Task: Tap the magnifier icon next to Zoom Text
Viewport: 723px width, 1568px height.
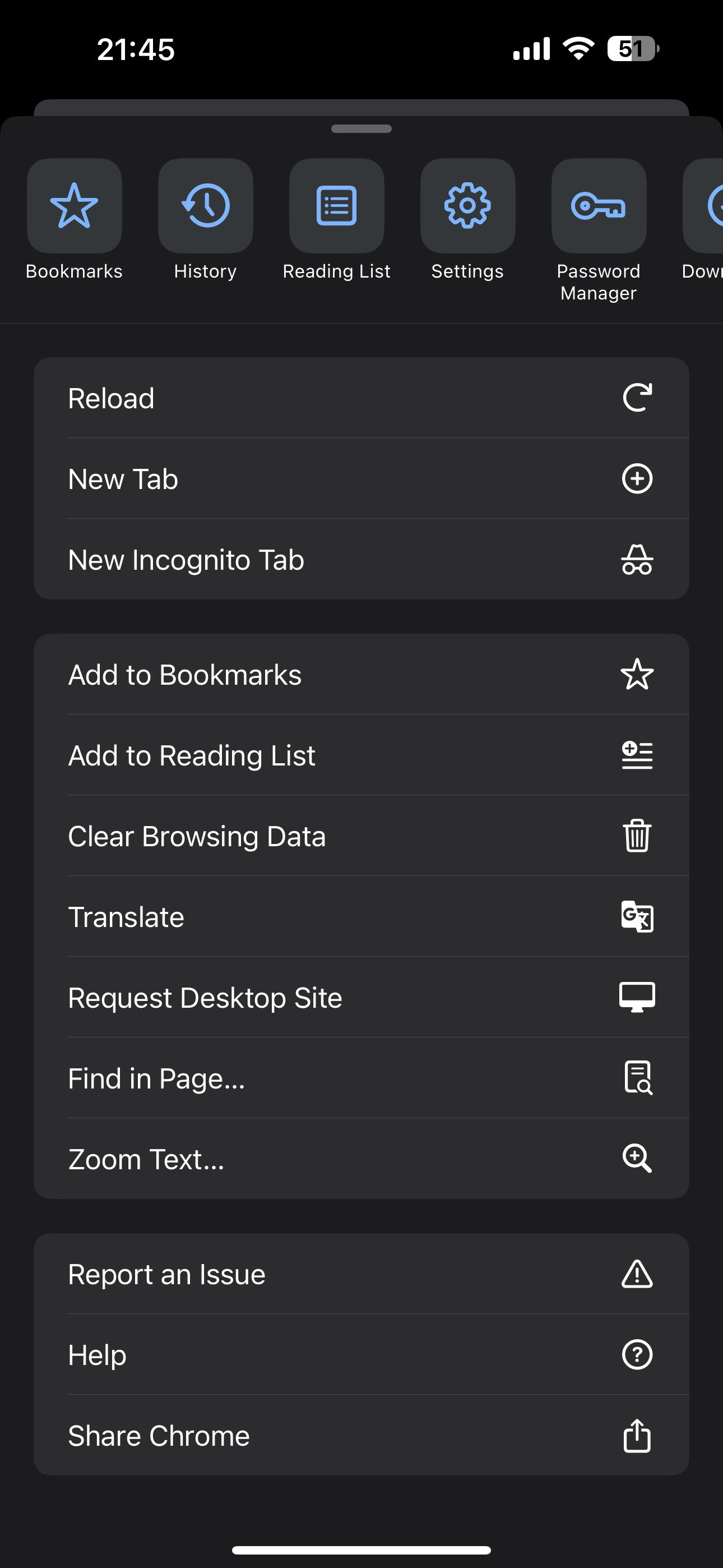Action: point(637,1159)
